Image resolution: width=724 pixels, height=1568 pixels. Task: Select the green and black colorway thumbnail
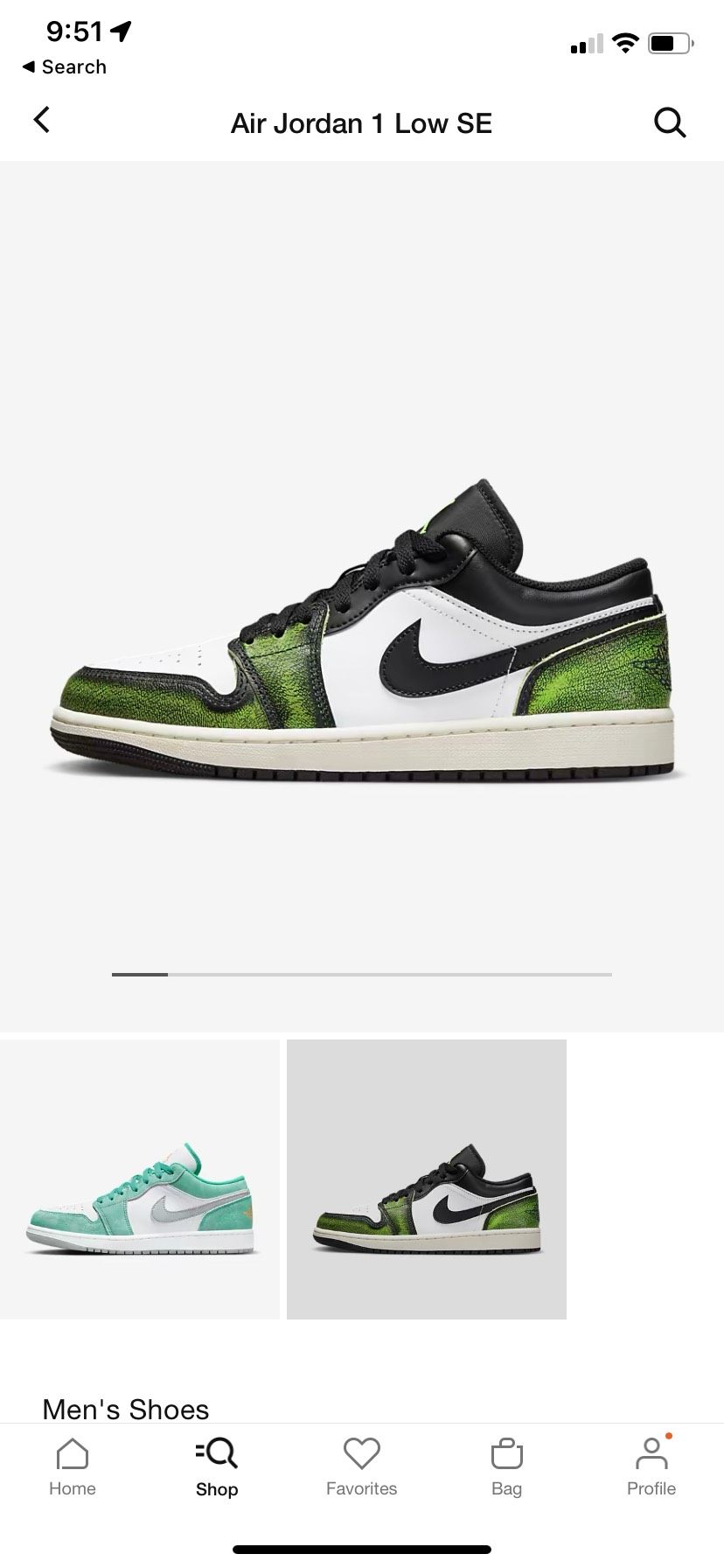427,1179
